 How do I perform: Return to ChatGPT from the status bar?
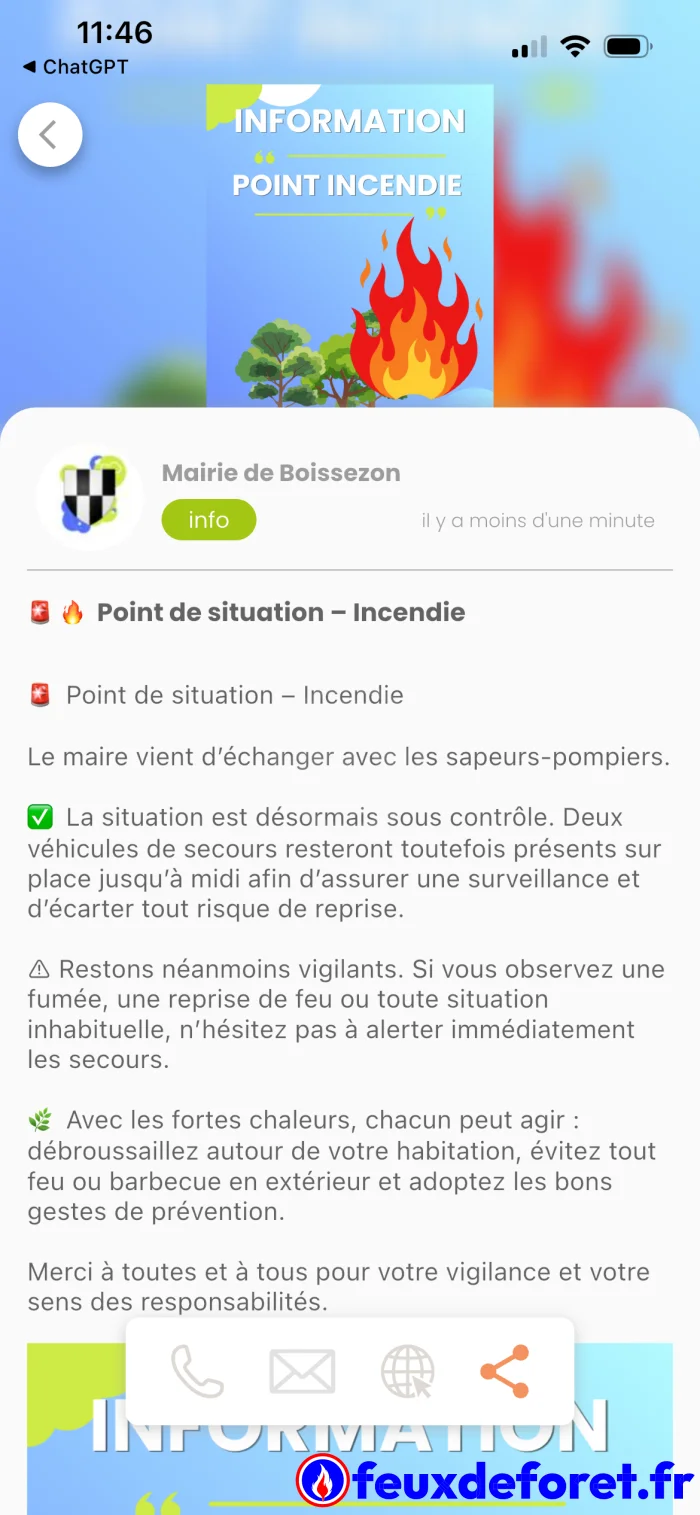75,67
